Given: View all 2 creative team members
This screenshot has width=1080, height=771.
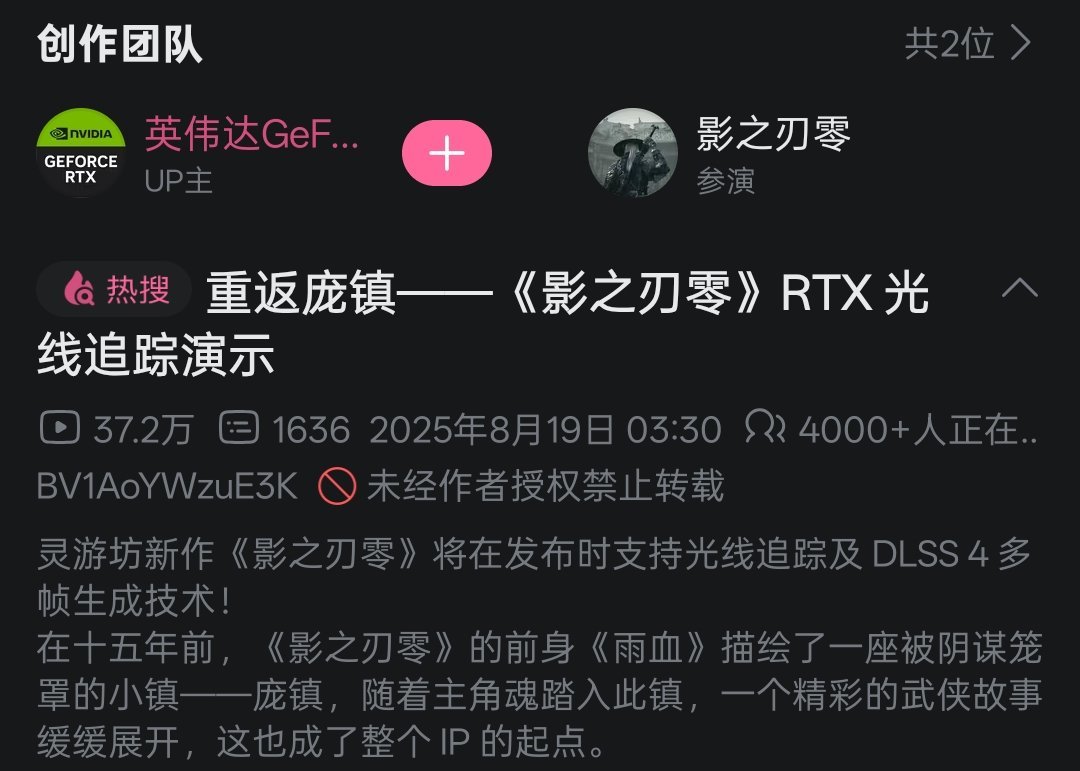Looking at the screenshot, I should pos(967,44).
